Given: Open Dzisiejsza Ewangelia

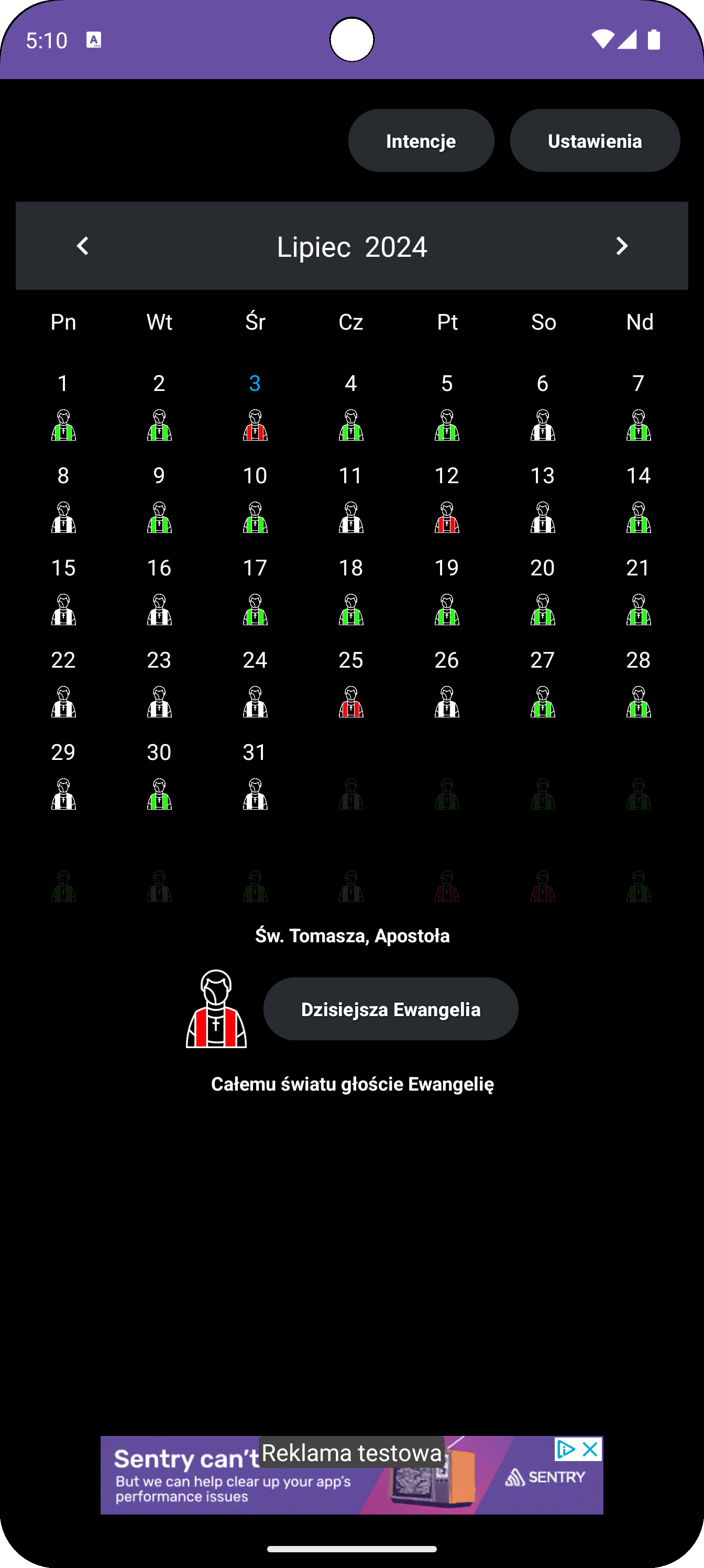Looking at the screenshot, I should coord(391,1009).
